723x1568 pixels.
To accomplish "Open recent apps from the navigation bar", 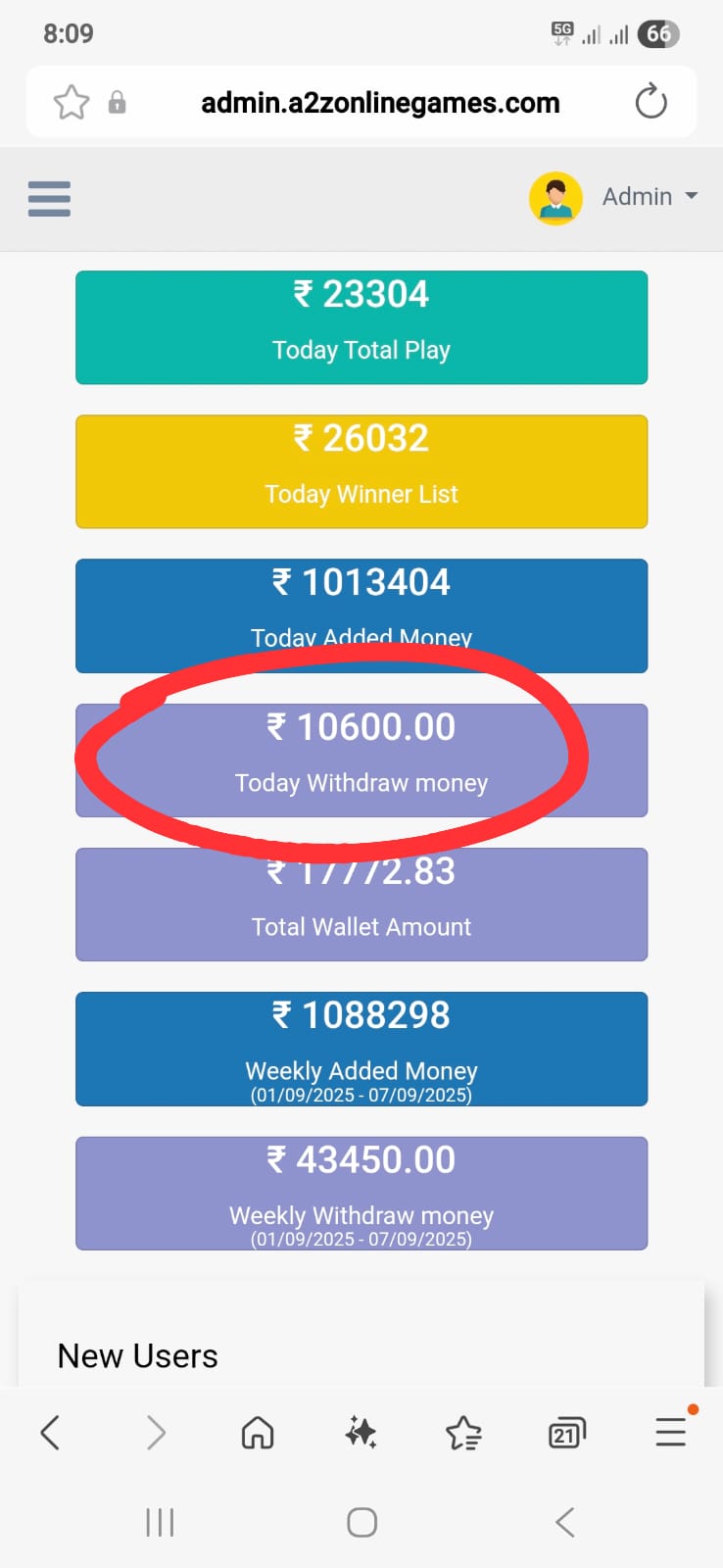I will (x=160, y=1522).
